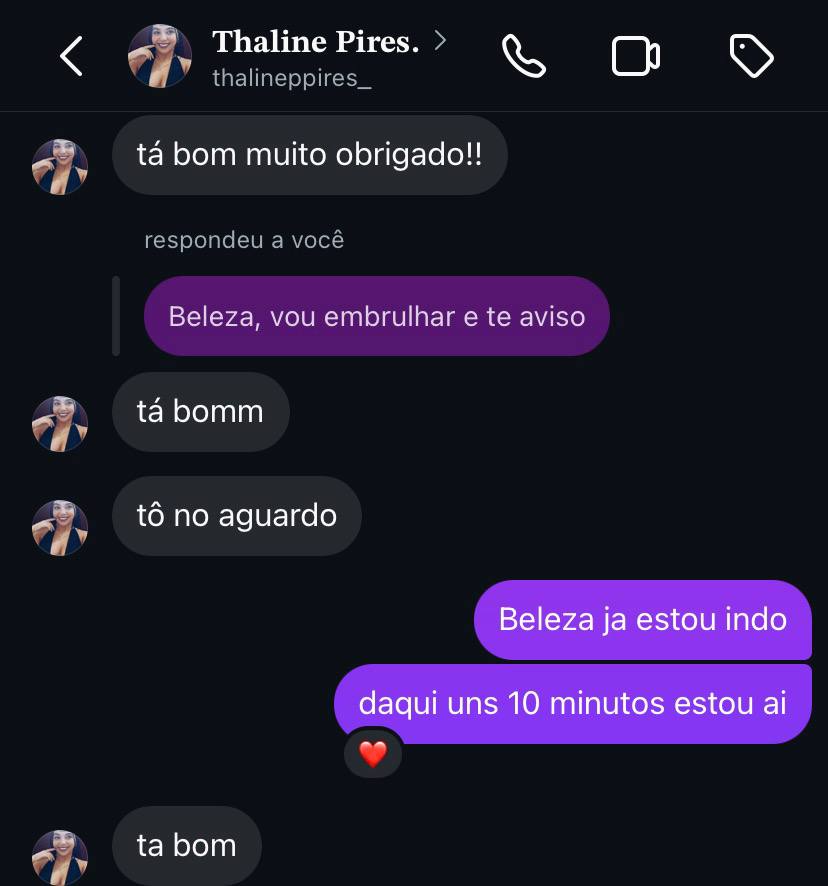
Task: Go back to the message list
Action: [71, 57]
